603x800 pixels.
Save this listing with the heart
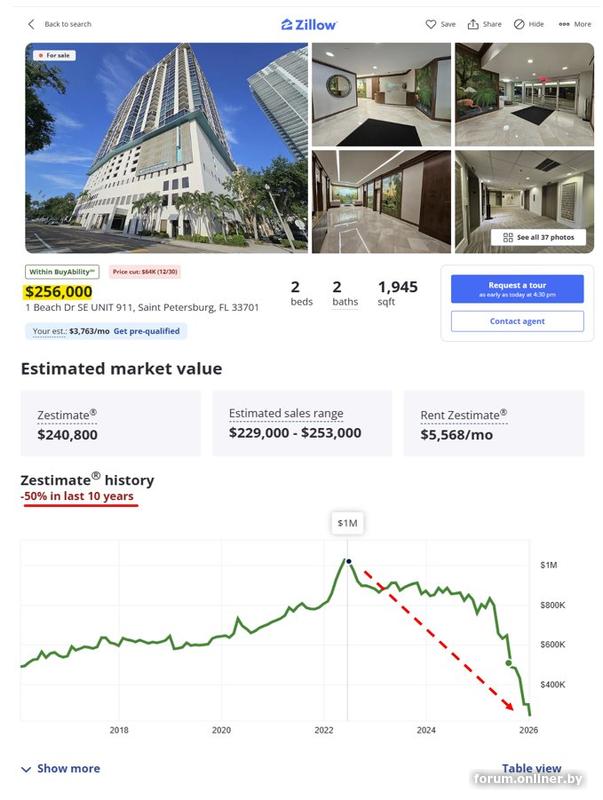(x=440, y=24)
